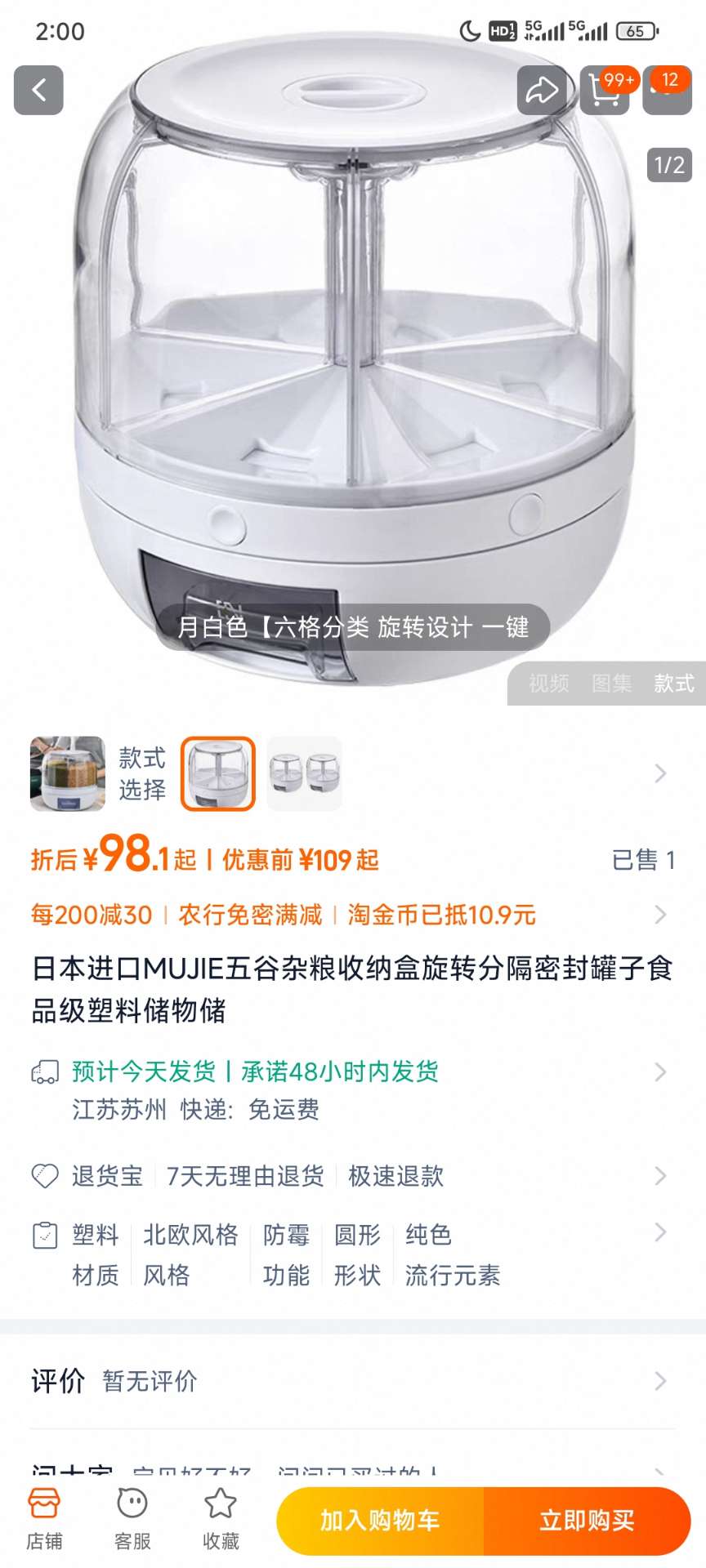Visit the 店铺 store page
The image size is (706, 1568).
coord(44,1519)
